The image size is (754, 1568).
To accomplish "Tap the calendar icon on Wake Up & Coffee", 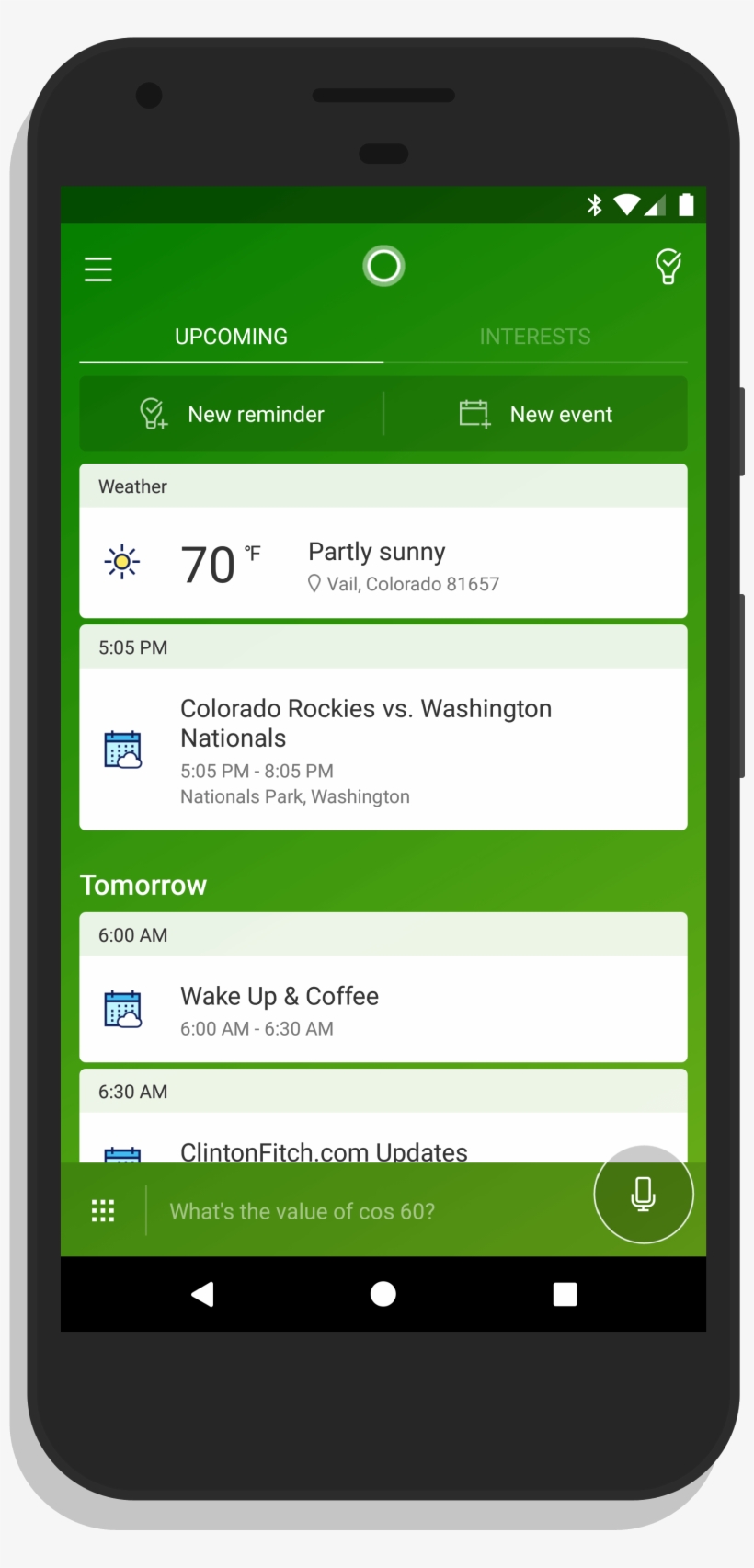I will [x=124, y=1009].
